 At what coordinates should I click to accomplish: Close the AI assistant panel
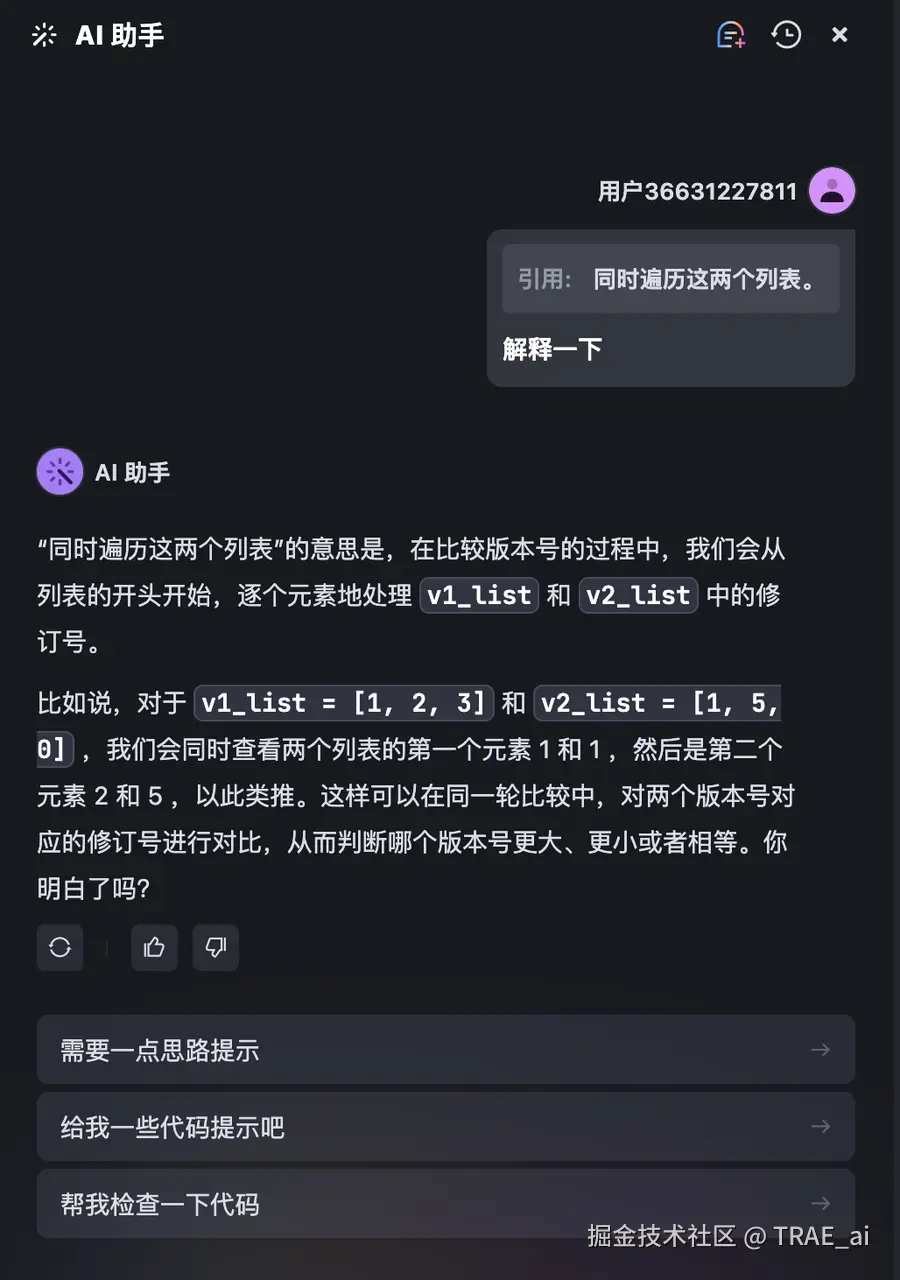pyautogui.click(x=840, y=35)
